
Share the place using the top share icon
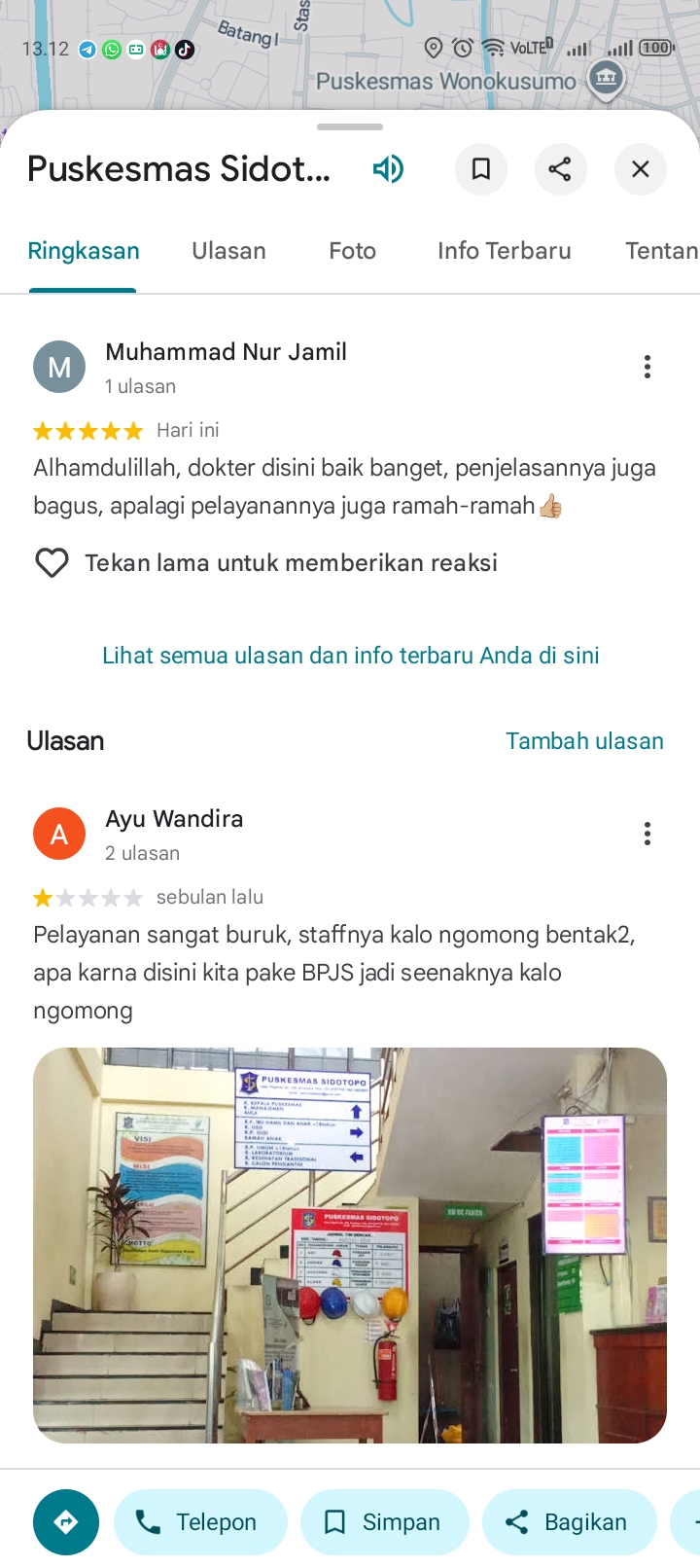coord(560,169)
